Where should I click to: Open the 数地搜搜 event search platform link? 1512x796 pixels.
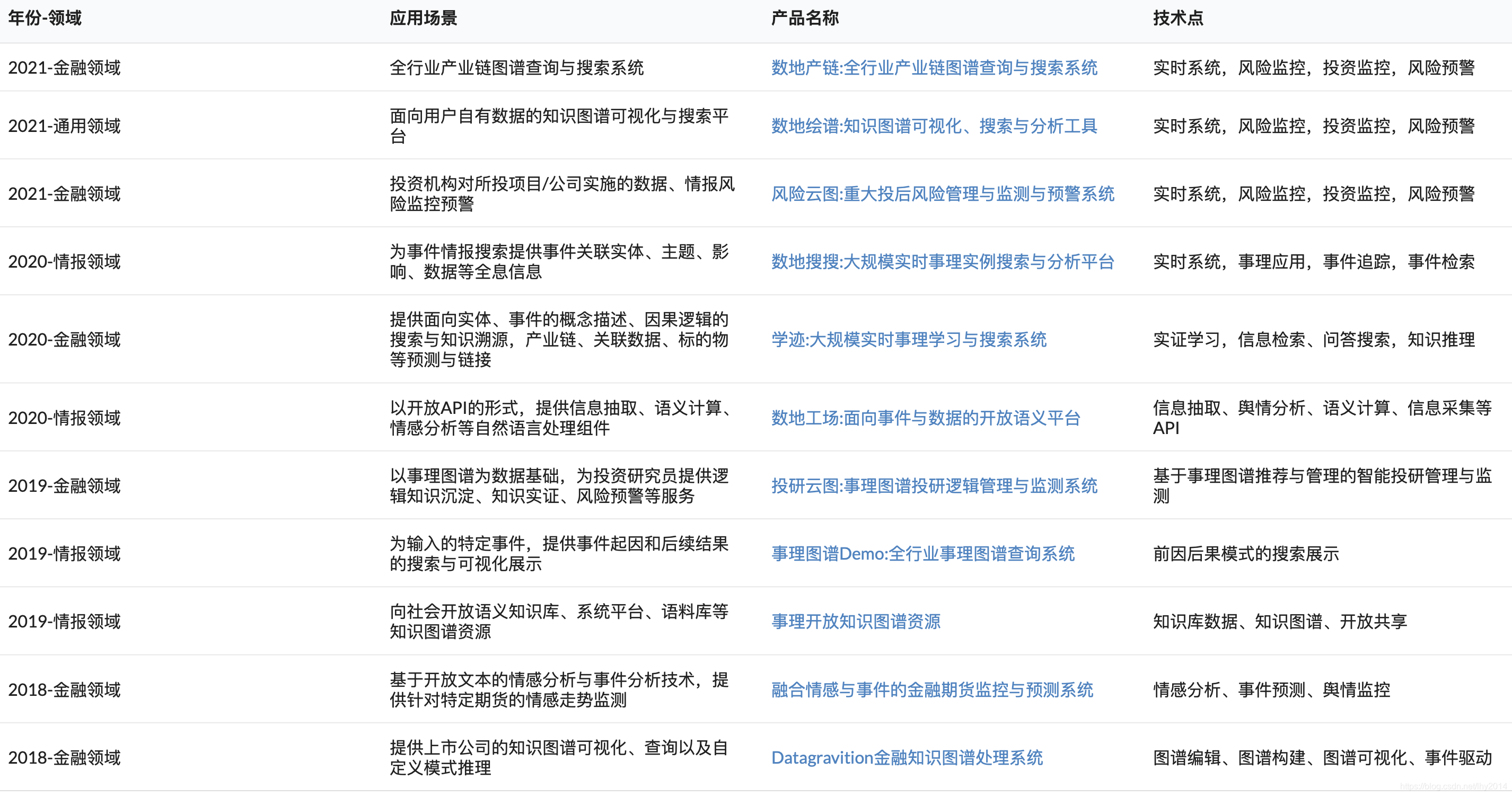click(942, 262)
